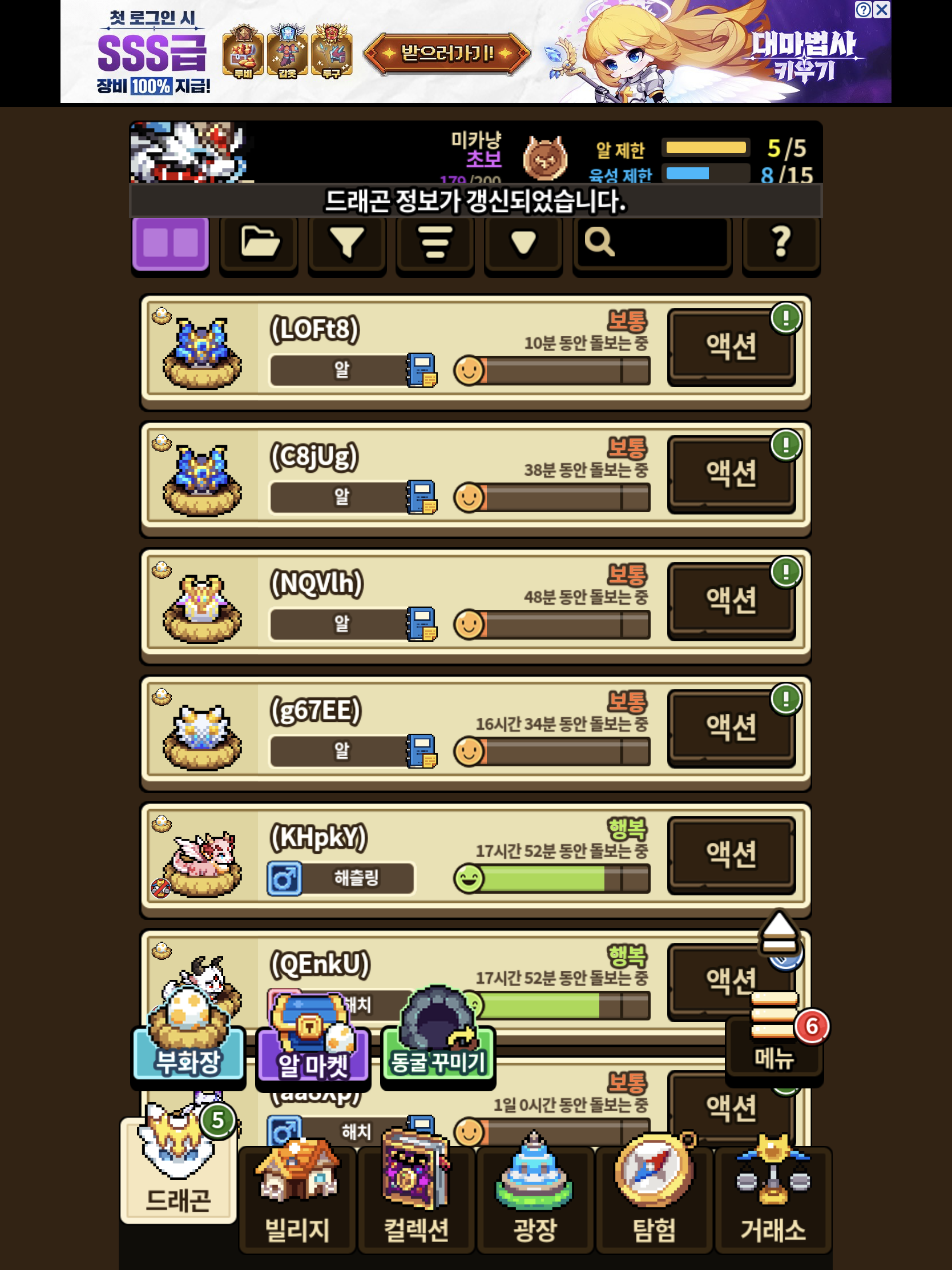Open 동굴 꾸미기 cave decoration
Screen dimensions: 952x1270
[x=438, y=1038]
